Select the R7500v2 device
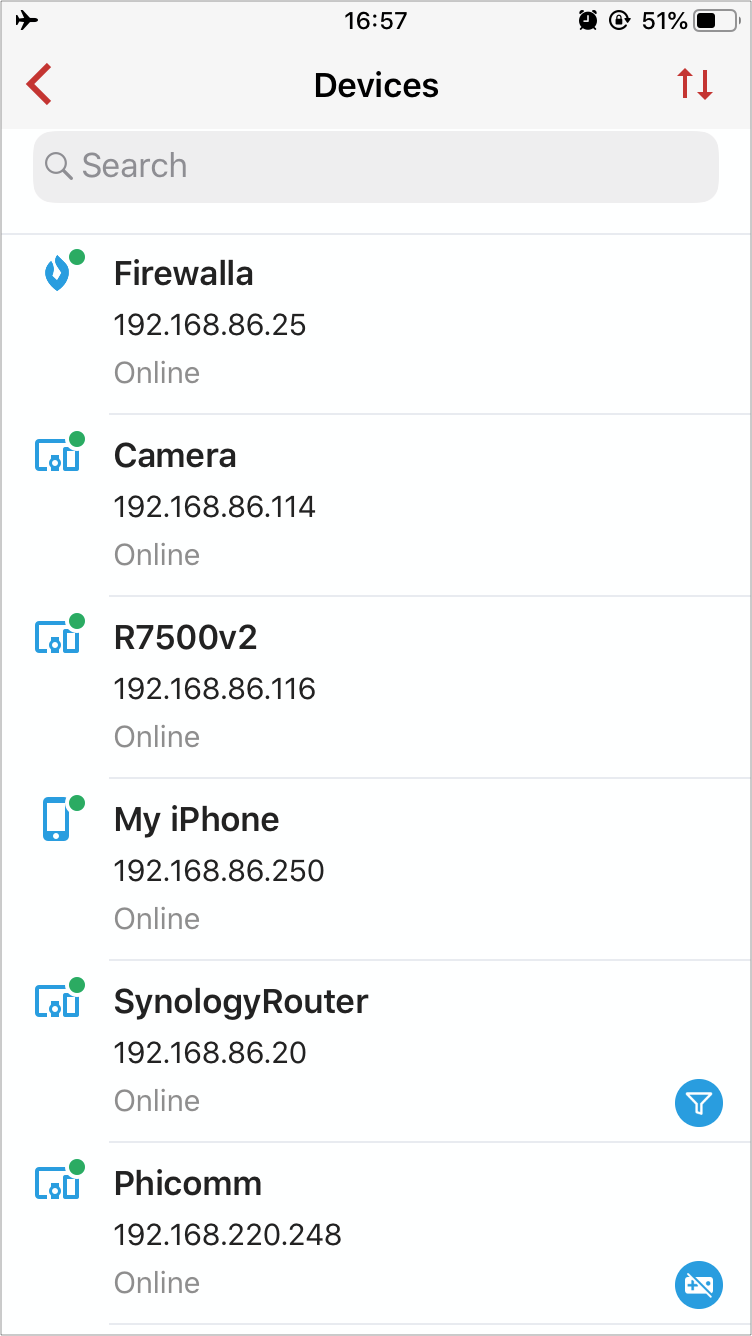 [x=376, y=688]
